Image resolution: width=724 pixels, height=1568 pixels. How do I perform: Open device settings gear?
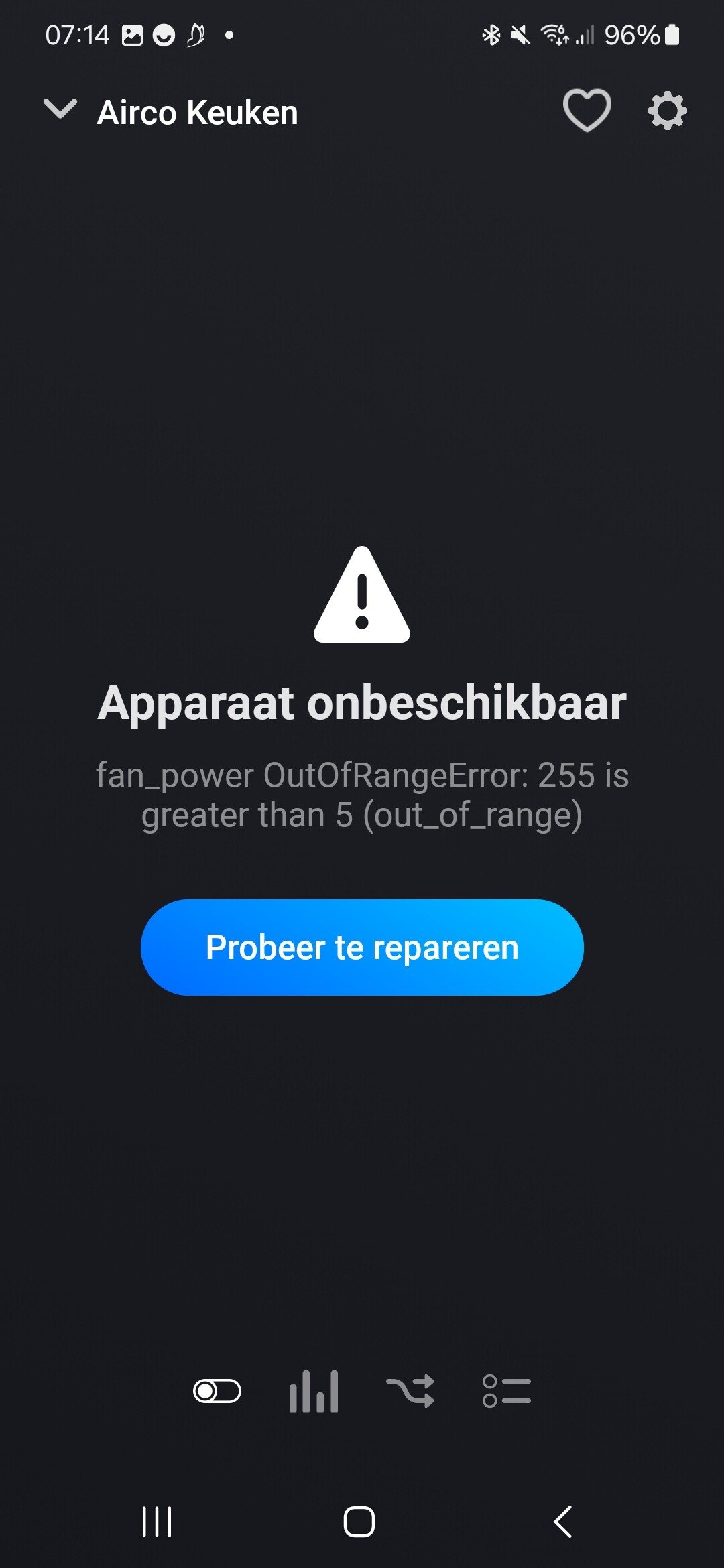pos(667,111)
